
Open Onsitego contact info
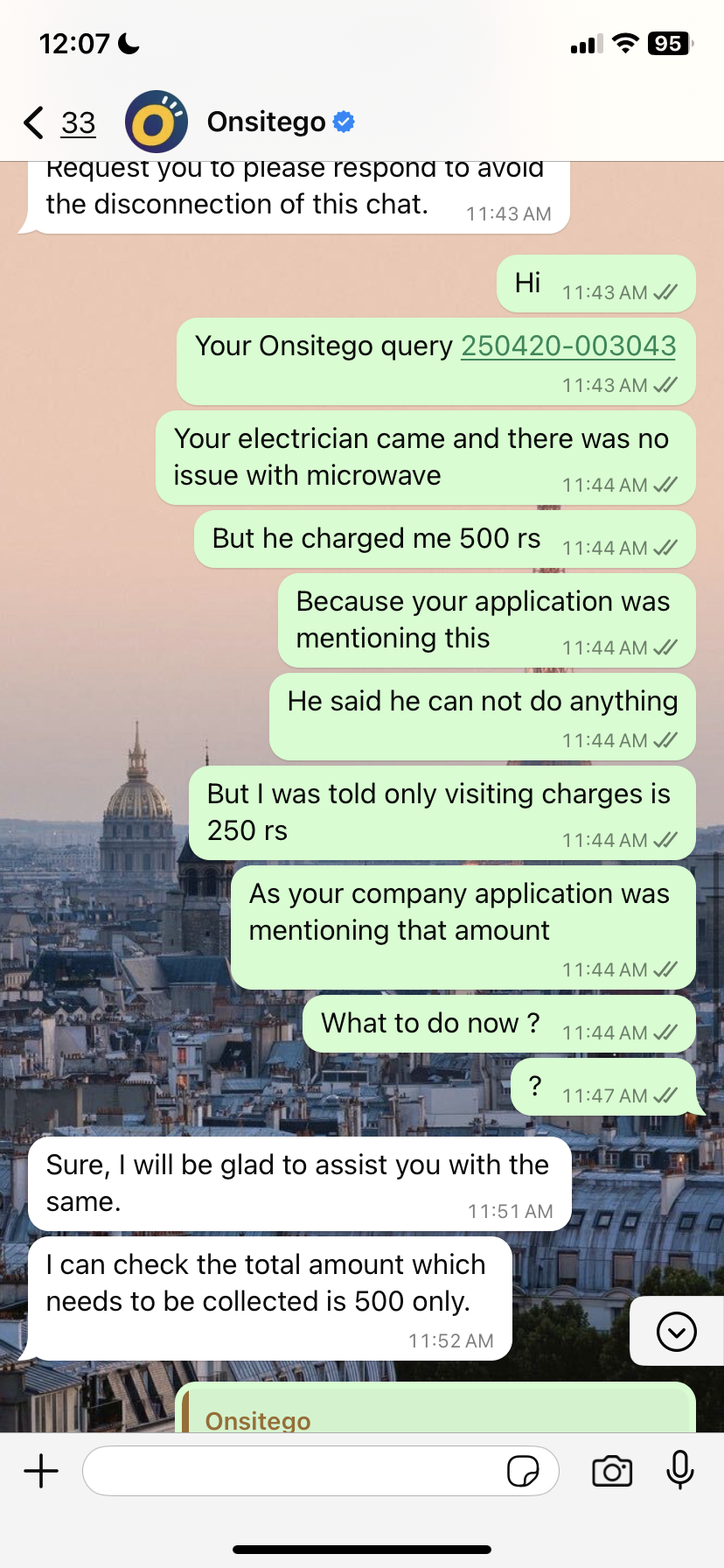click(267, 122)
